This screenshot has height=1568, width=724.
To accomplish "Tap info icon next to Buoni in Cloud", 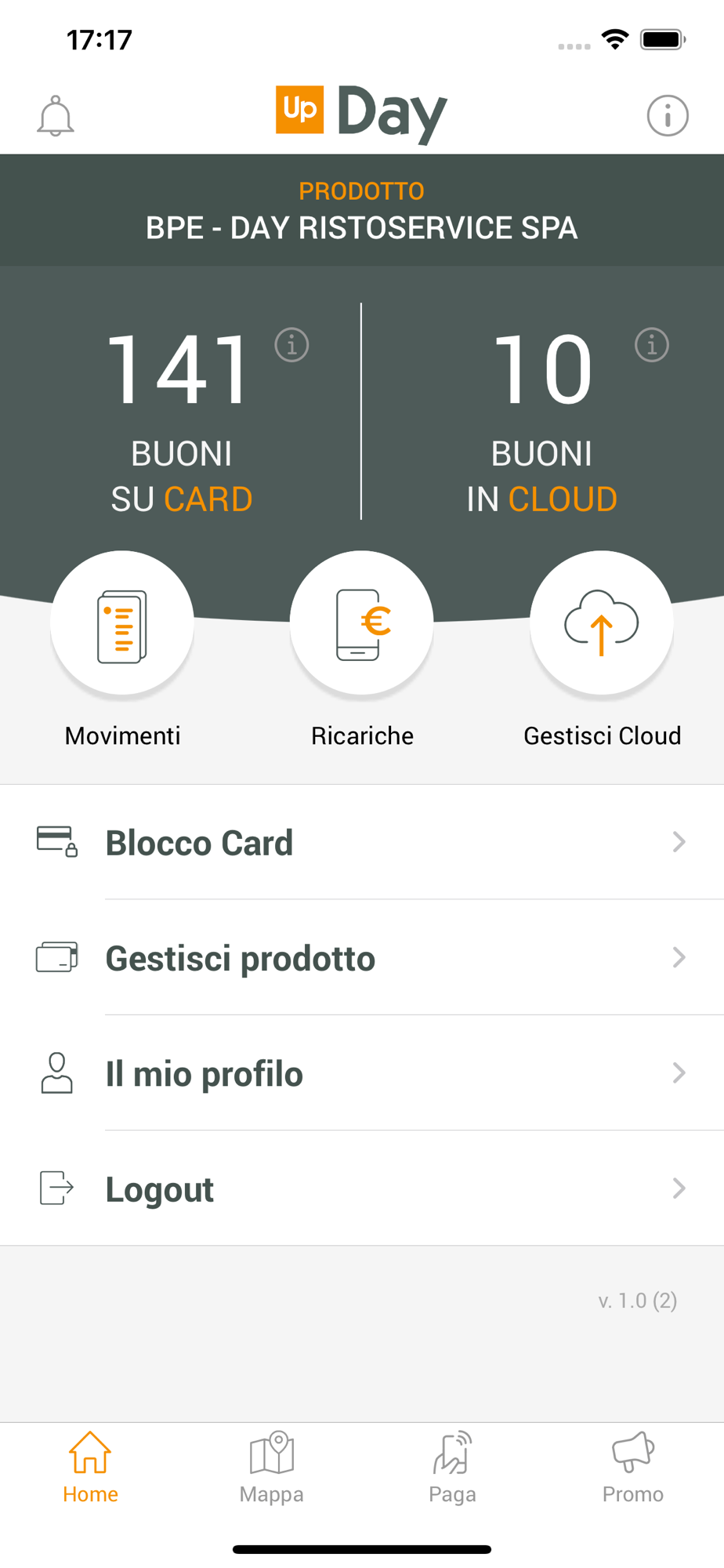I will tap(652, 345).
